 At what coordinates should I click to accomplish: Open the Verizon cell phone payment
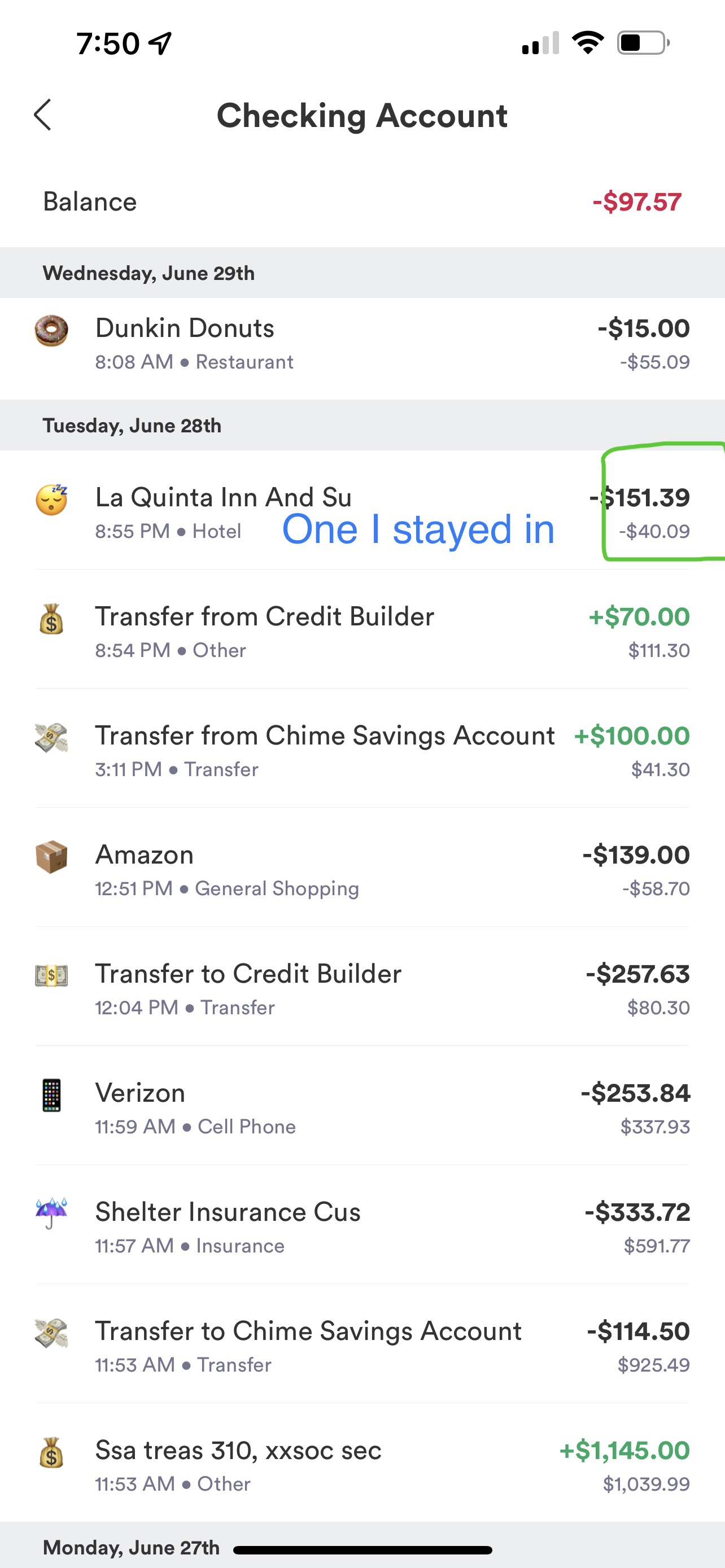click(x=361, y=1108)
